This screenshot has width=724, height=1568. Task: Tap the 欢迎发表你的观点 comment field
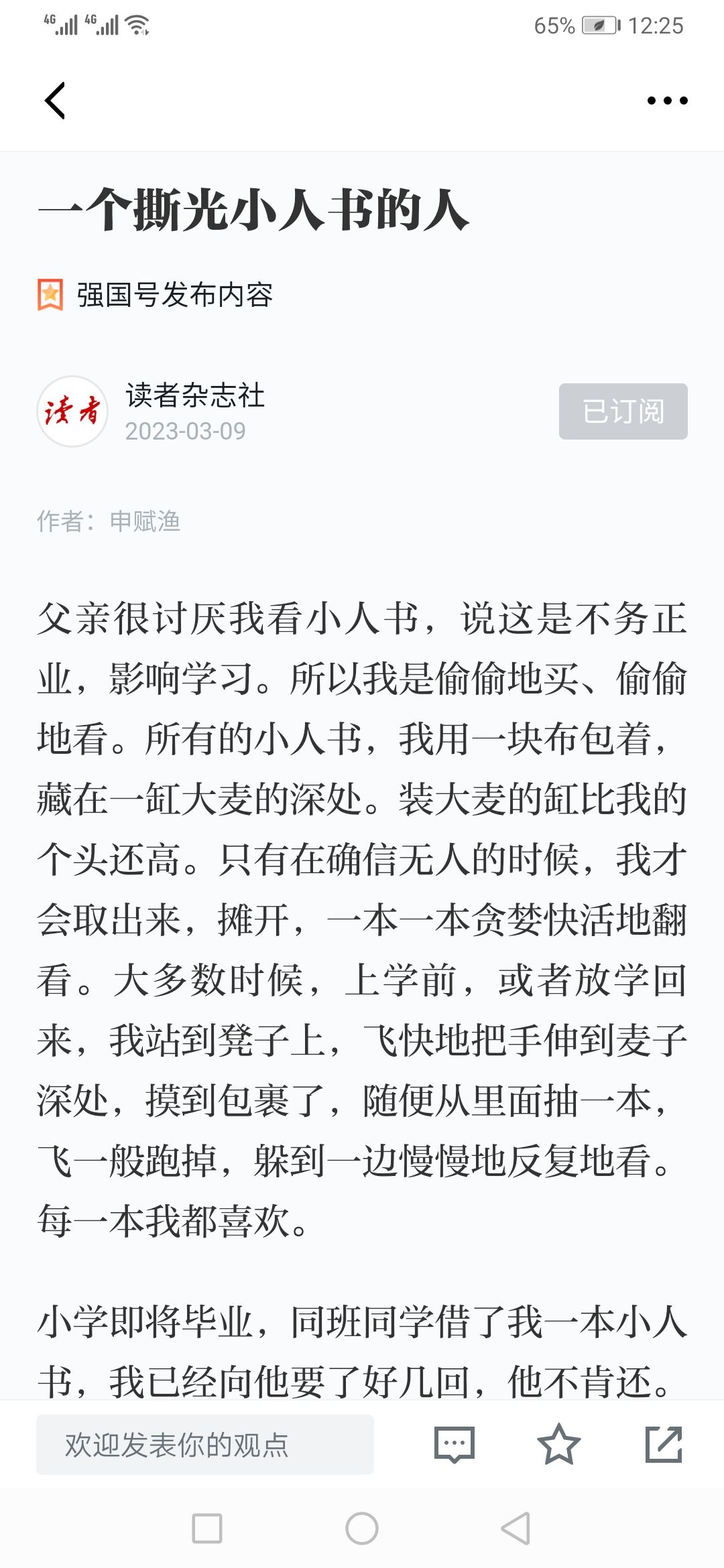pyautogui.click(x=205, y=1445)
